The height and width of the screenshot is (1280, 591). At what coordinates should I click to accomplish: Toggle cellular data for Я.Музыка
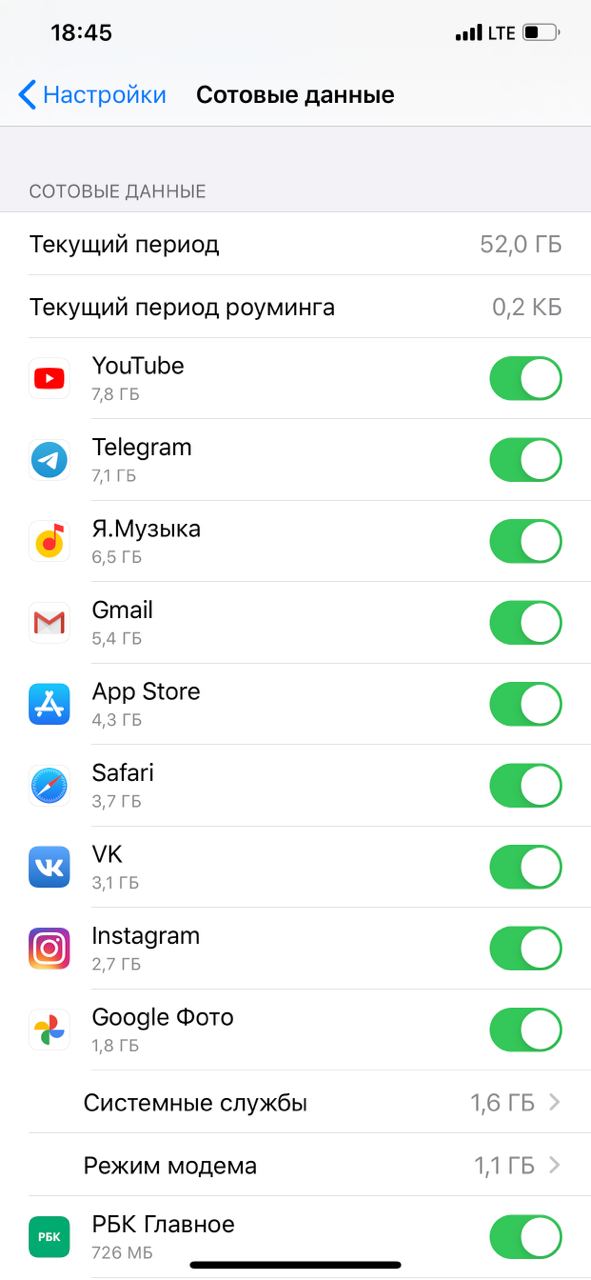coord(526,541)
